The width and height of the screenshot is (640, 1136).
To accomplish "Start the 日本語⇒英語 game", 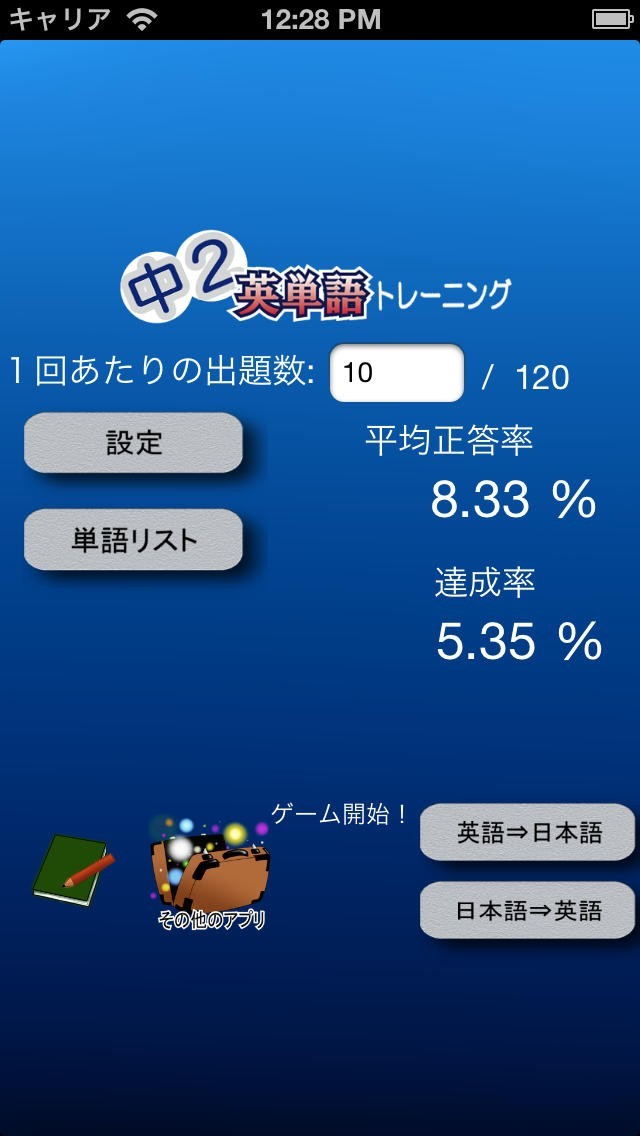I will tap(528, 910).
